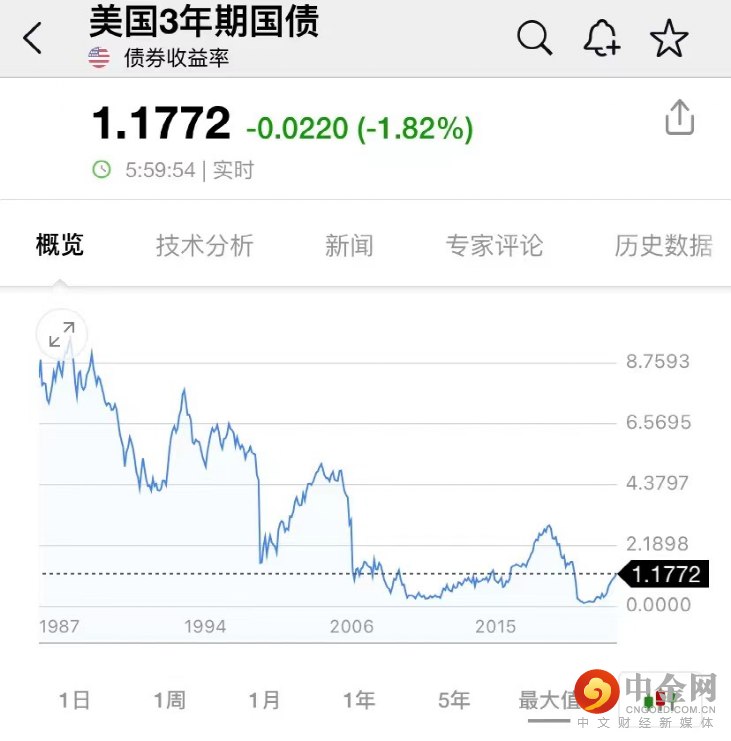View the 专家评论 tab
Viewport: 731px width, 741px height.
(x=494, y=245)
